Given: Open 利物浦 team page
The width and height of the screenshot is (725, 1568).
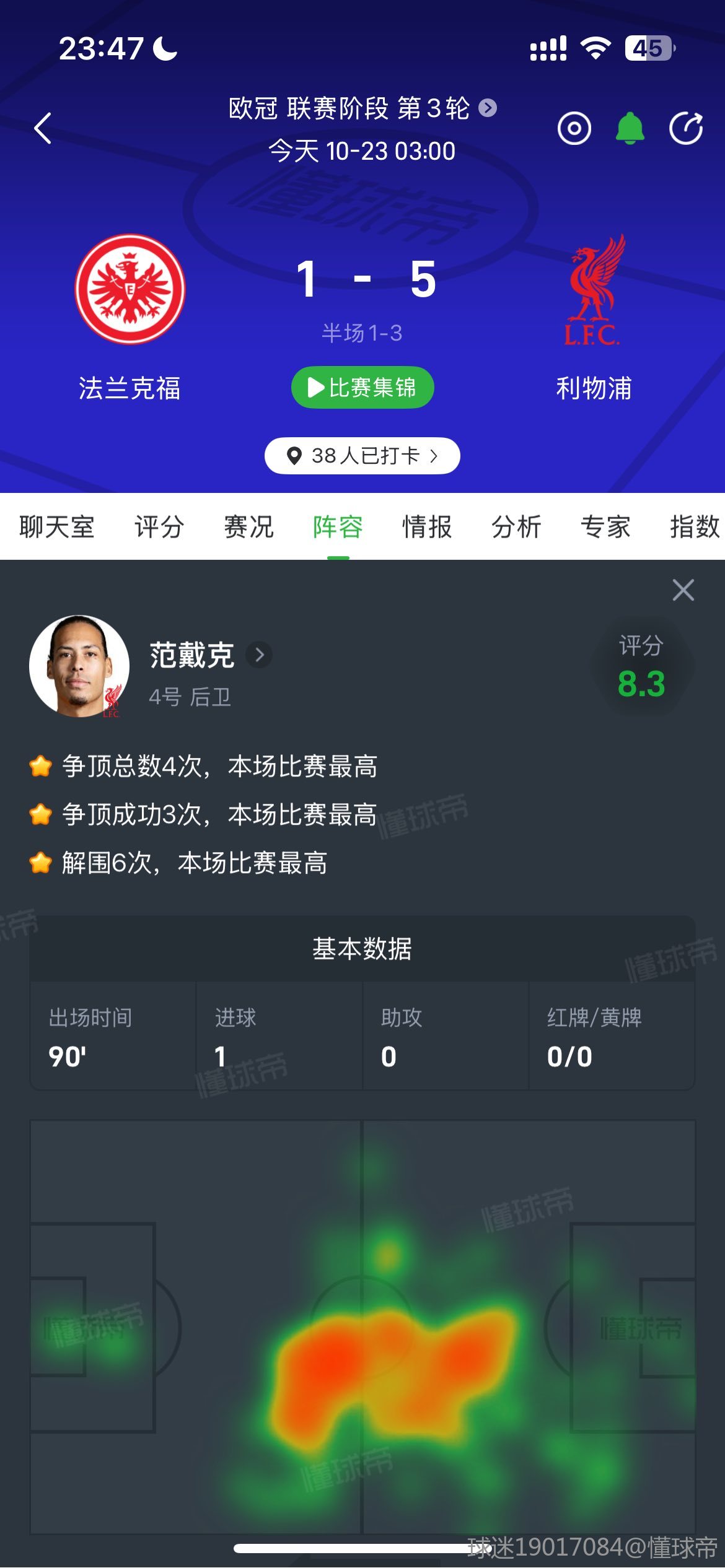Looking at the screenshot, I should [x=594, y=289].
